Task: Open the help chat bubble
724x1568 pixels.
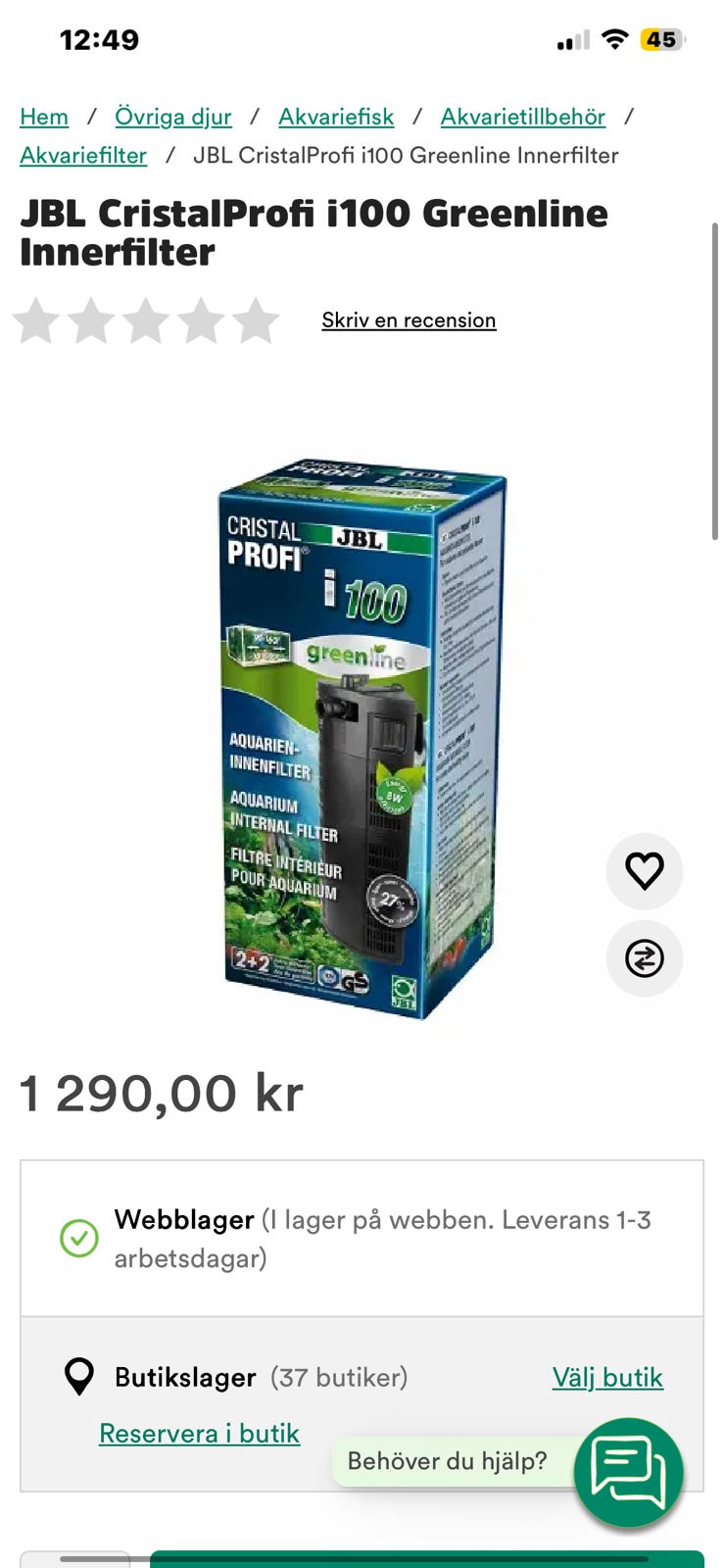Action: click(628, 1471)
